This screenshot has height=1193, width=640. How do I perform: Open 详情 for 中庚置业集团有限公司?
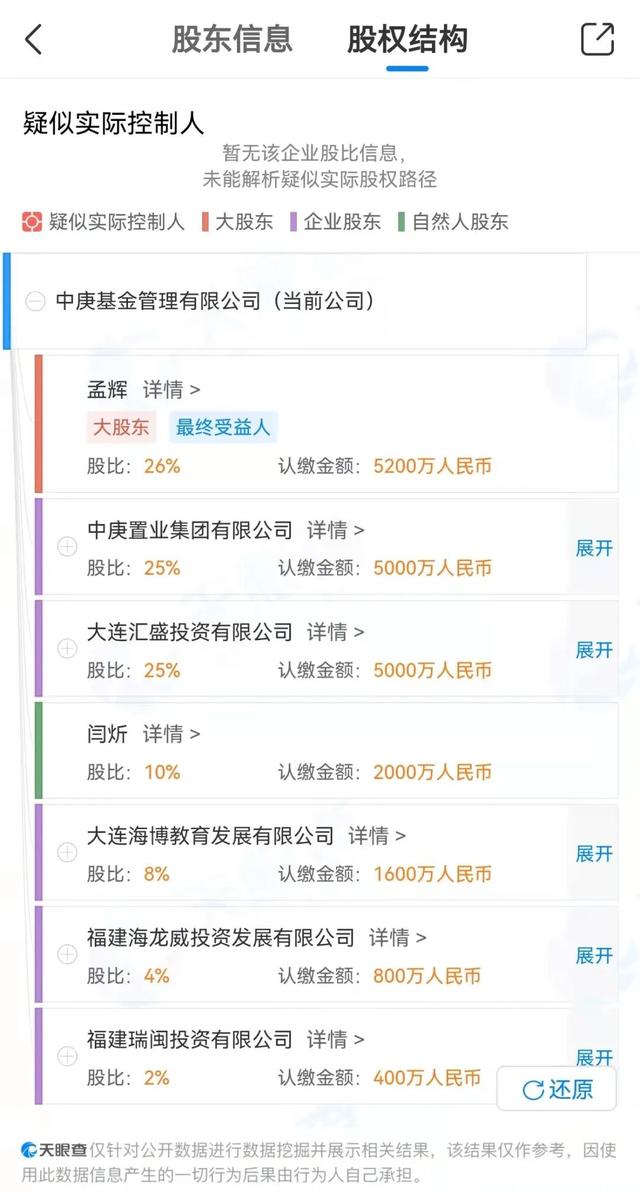pyautogui.click(x=336, y=530)
